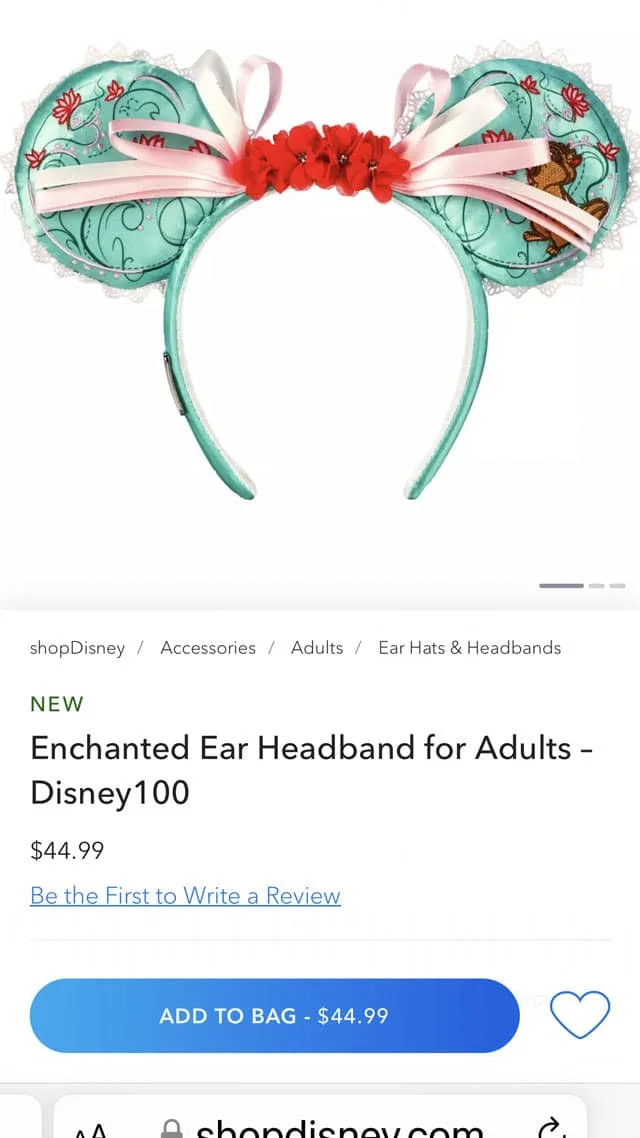
Task: Open the AA text size menu
Action: 90,1130
